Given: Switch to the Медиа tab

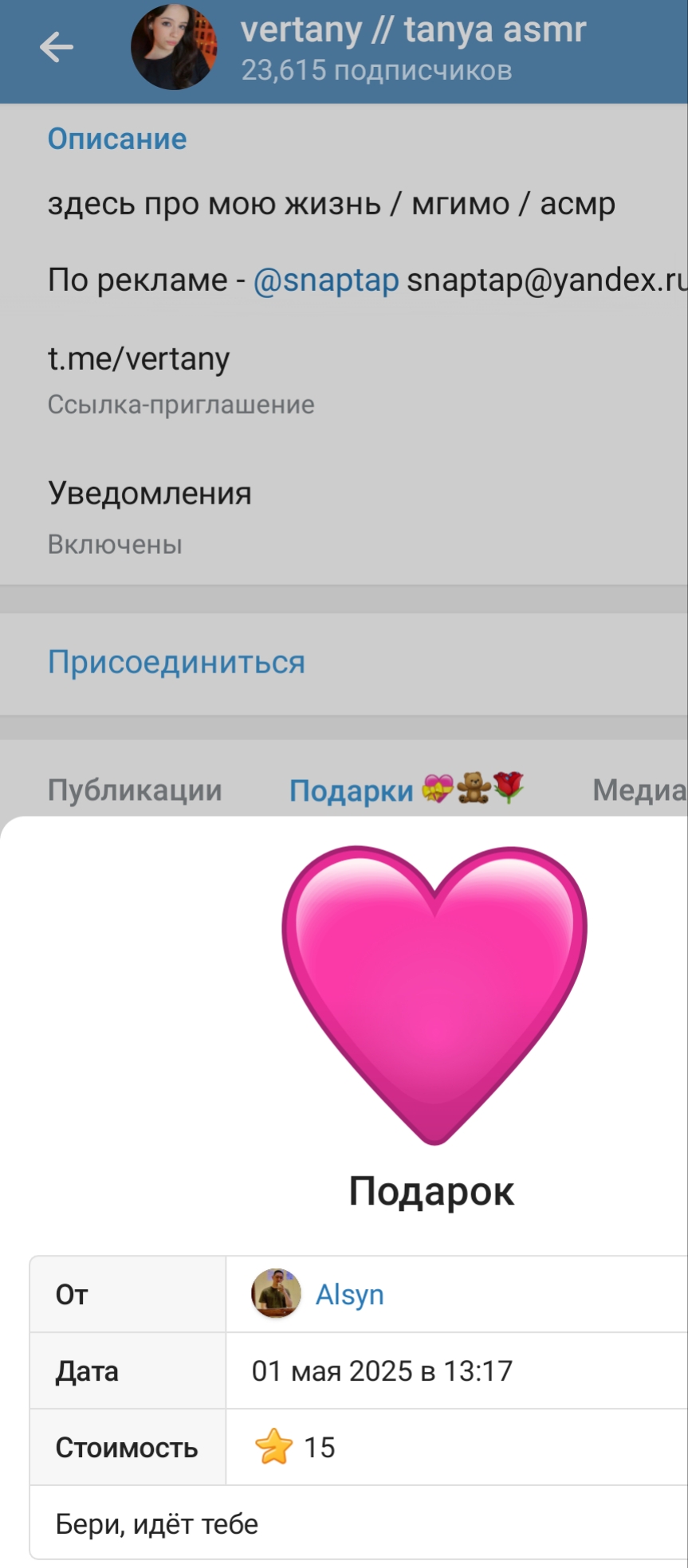Looking at the screenshot, I should 638,790.
